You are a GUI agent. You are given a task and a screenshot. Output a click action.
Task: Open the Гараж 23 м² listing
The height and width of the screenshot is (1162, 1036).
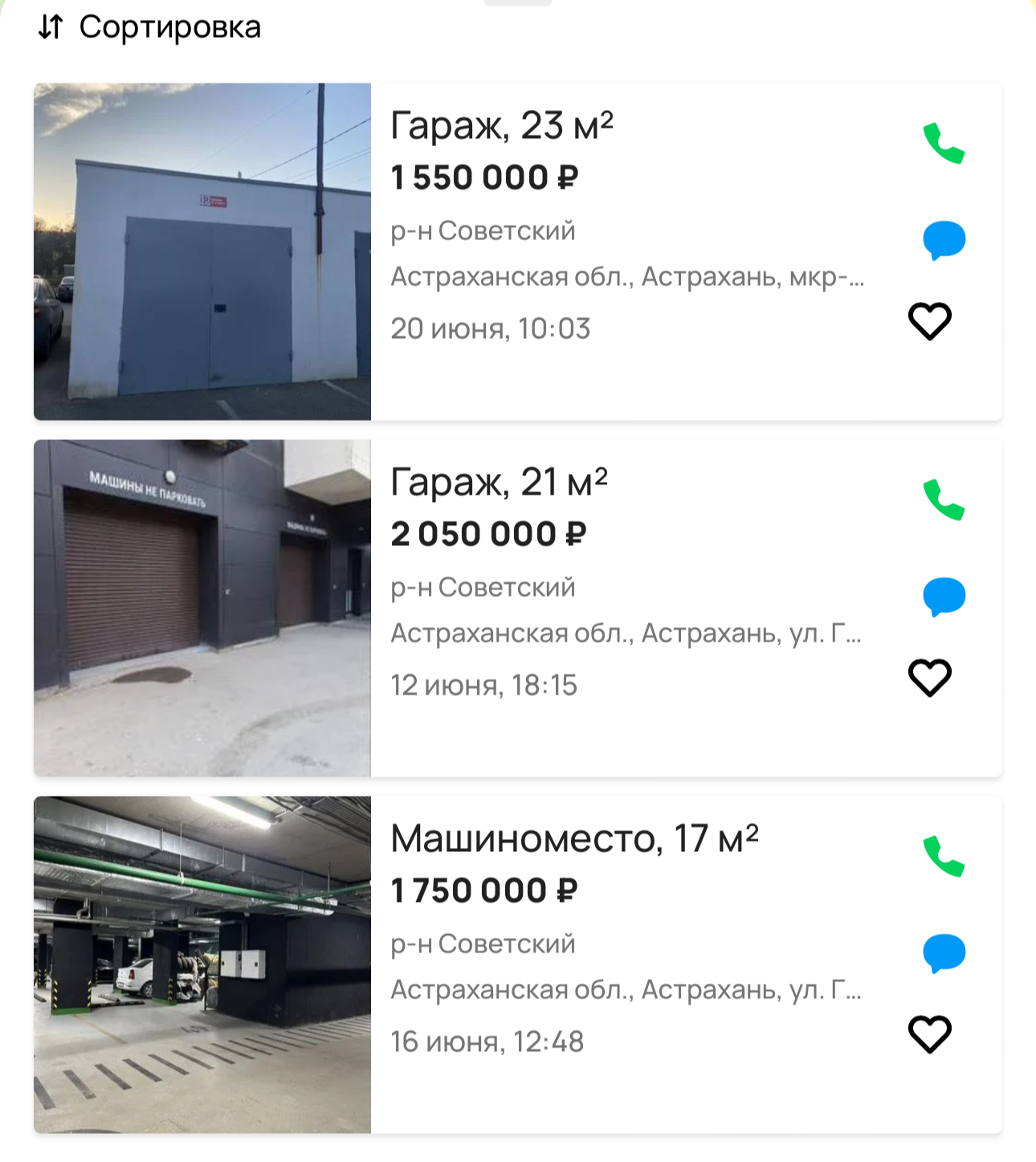click(501, 126)
